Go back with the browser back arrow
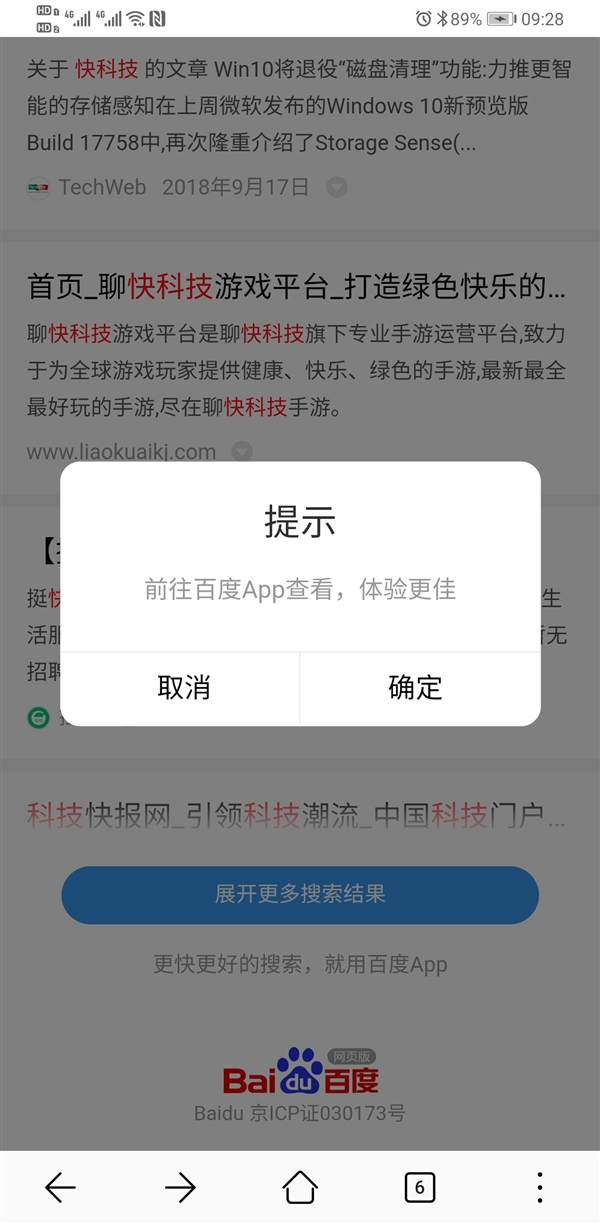The height and width of the screenshot is (1224, 600). point(60,1187)
